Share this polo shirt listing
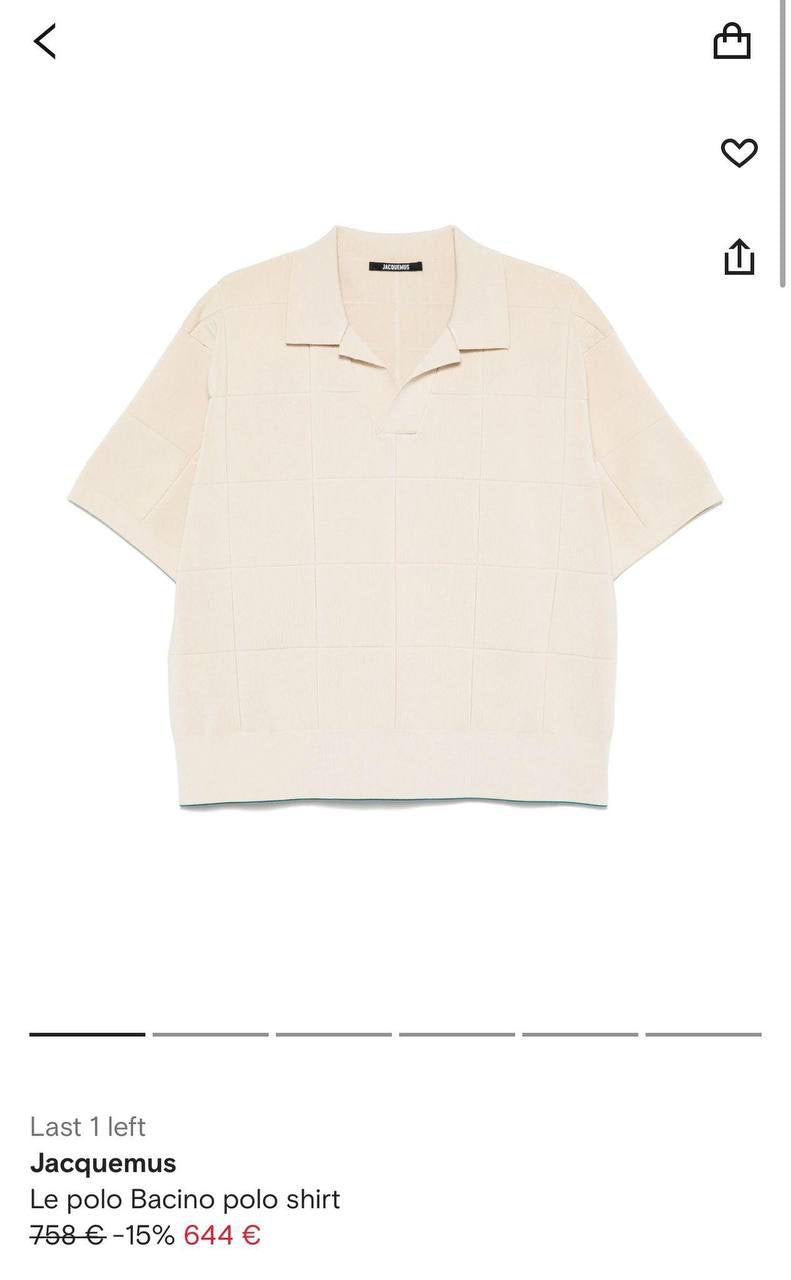Image resolution: width=791 pixels, height=1280 pixels. (x=738, y=256)
